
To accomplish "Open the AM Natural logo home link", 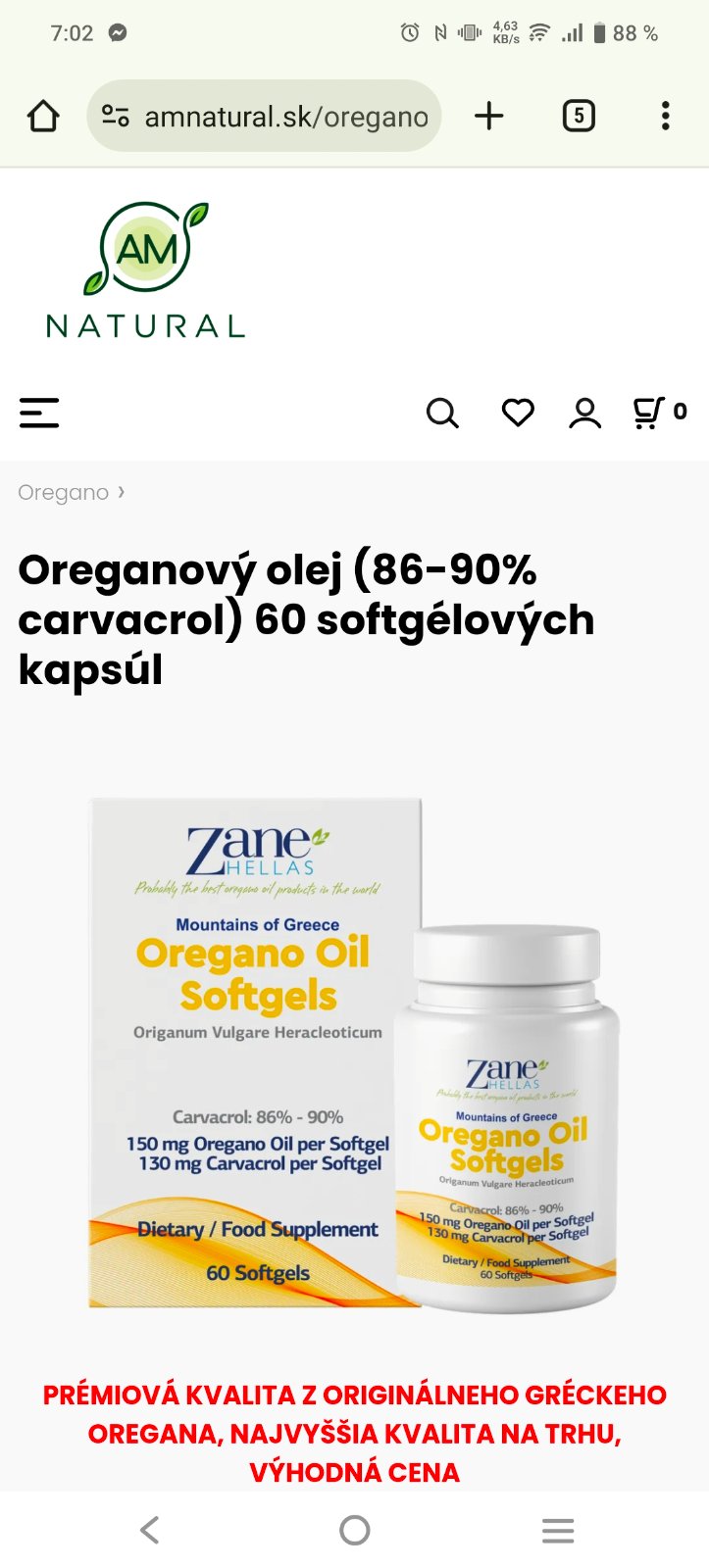I will pos(145,271).
